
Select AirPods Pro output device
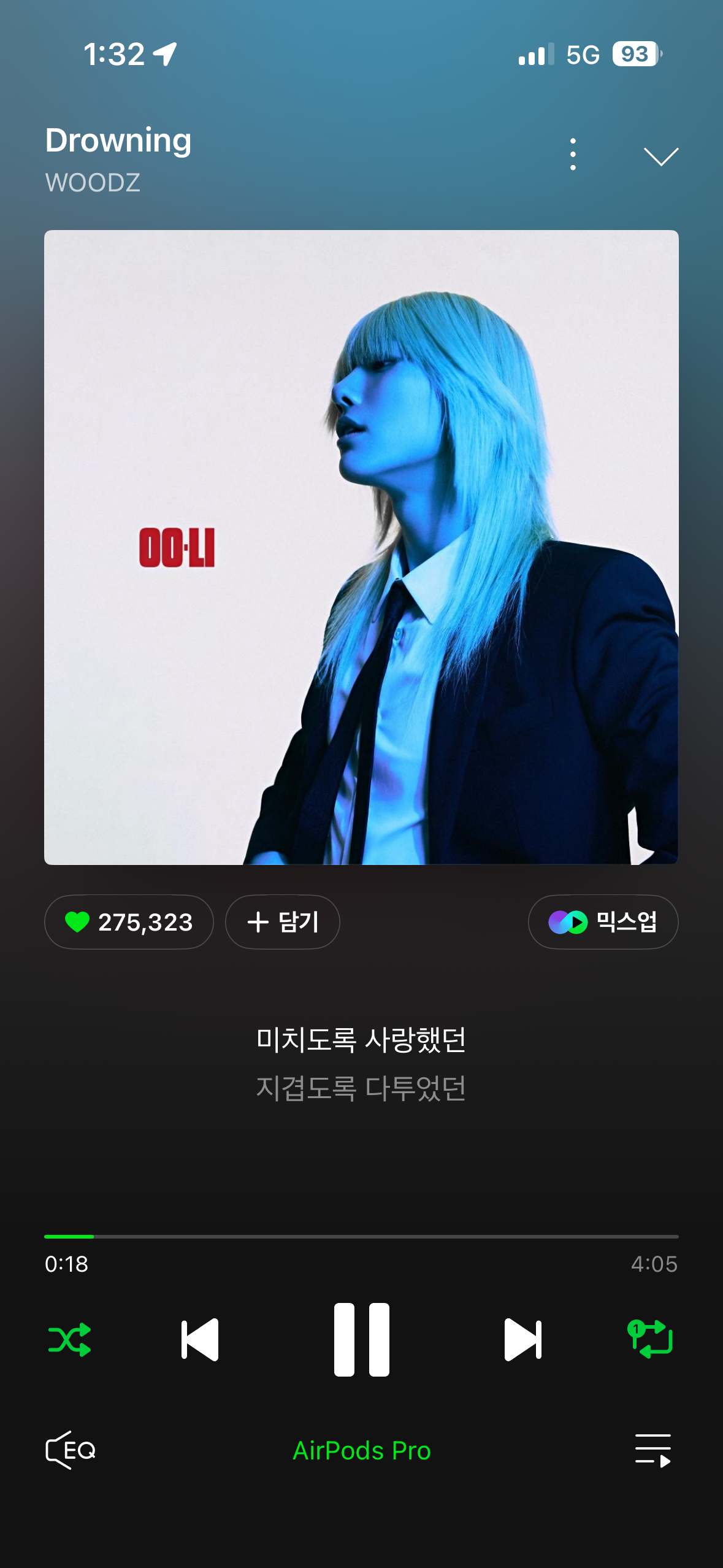coord(361,1451)
